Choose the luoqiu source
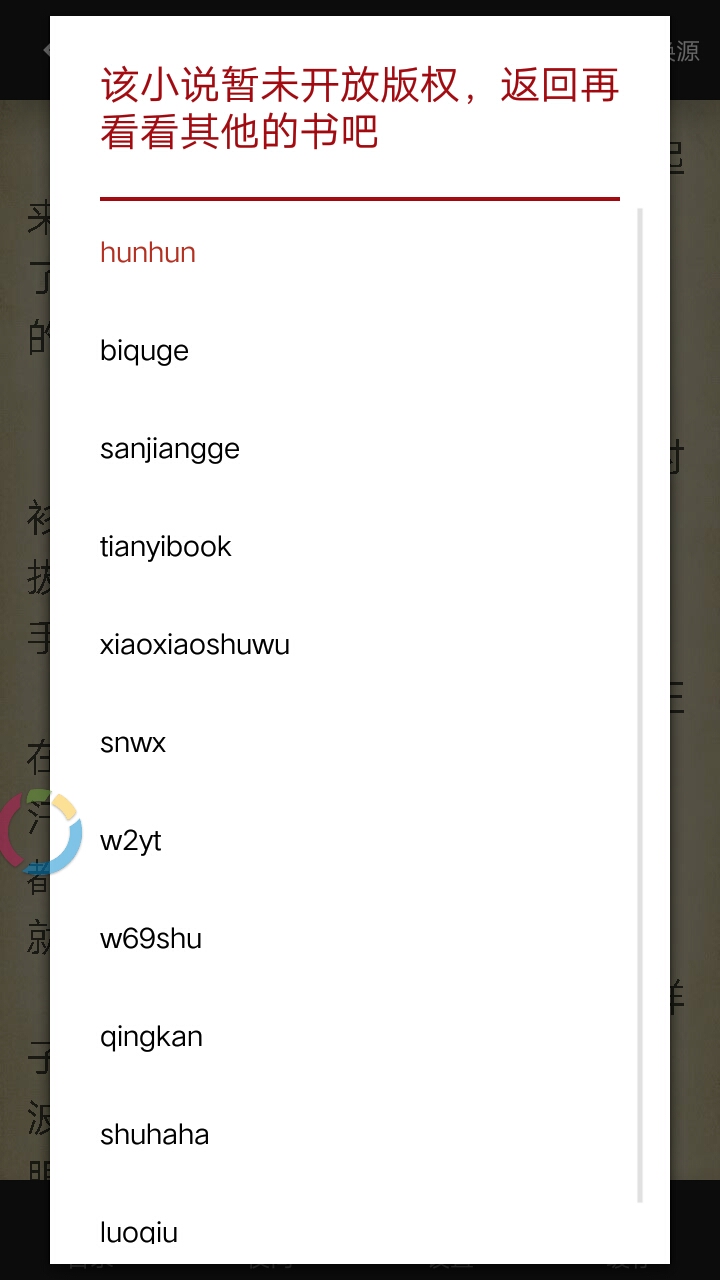This screenshot has width=720, height=1280. pyautogui.click(x=139, y=1231)
